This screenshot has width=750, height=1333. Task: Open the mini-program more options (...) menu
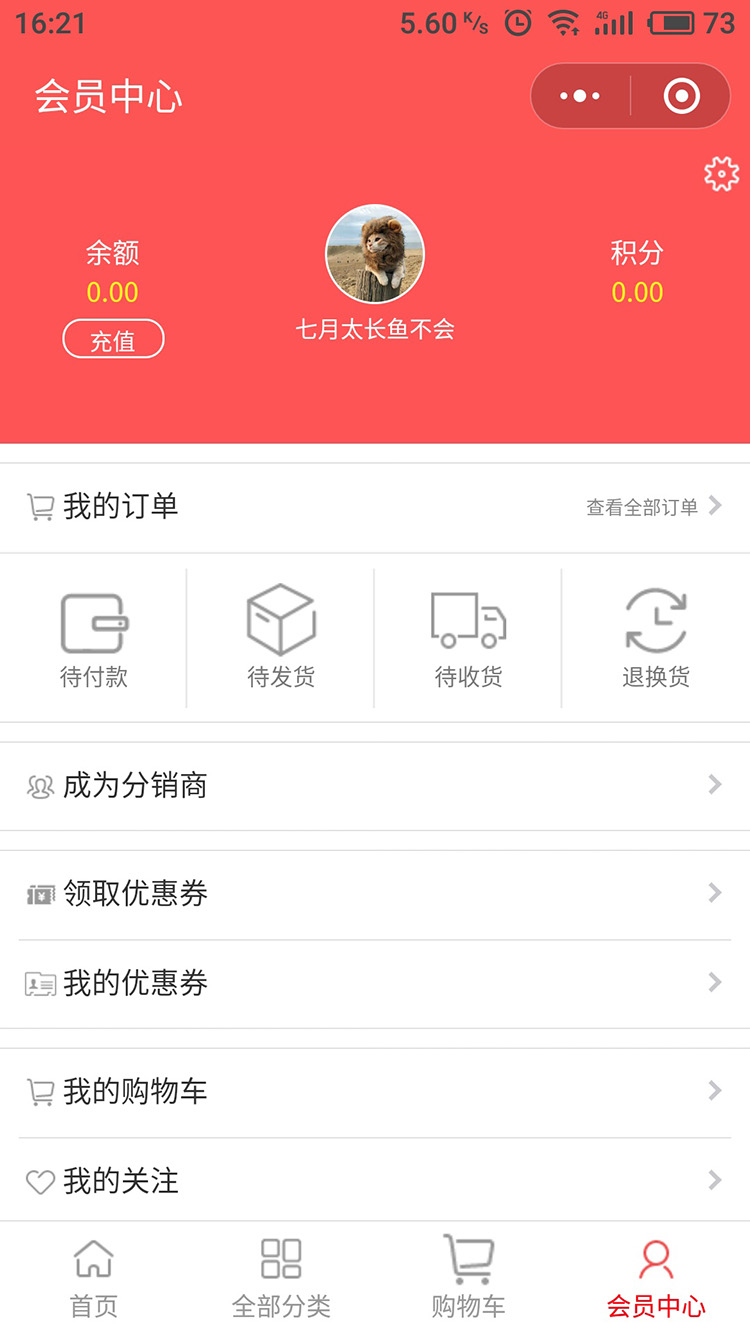click(x=578, y=96)
